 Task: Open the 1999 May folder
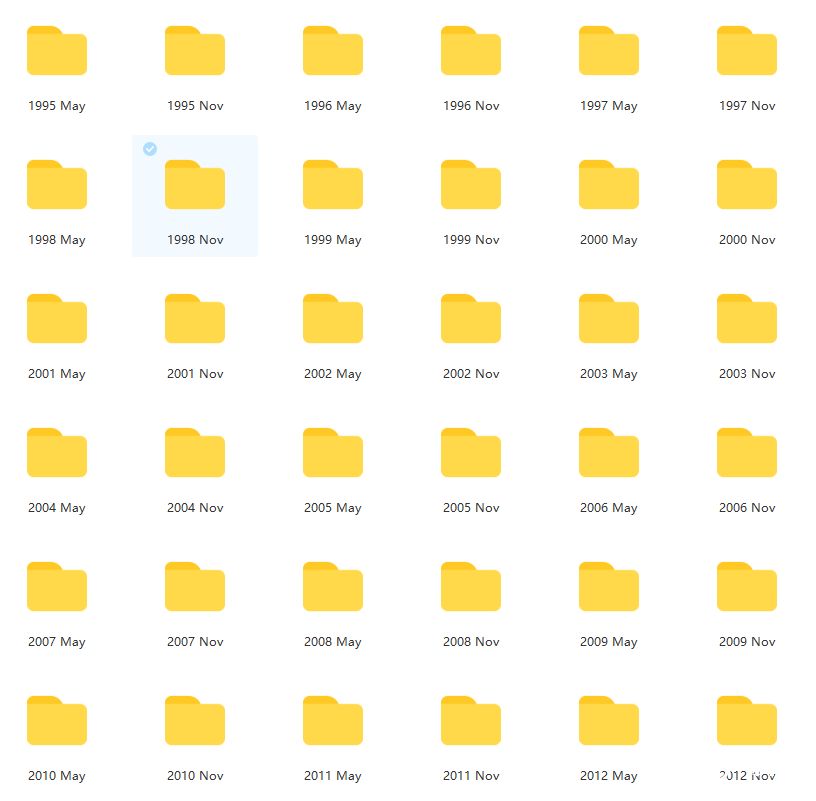click(x=332, y=186)
